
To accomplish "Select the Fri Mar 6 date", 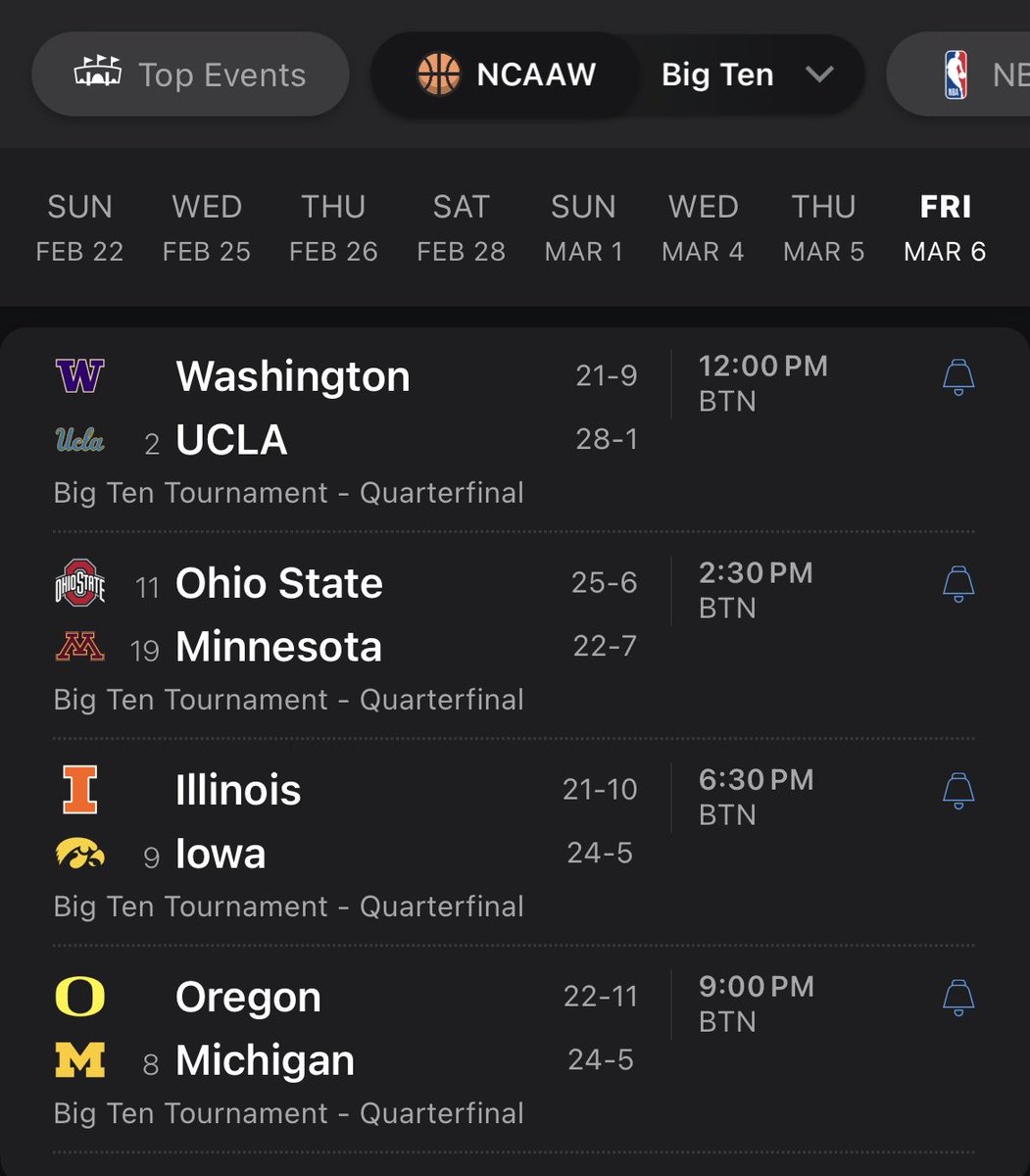I will [x=945, y=228].
